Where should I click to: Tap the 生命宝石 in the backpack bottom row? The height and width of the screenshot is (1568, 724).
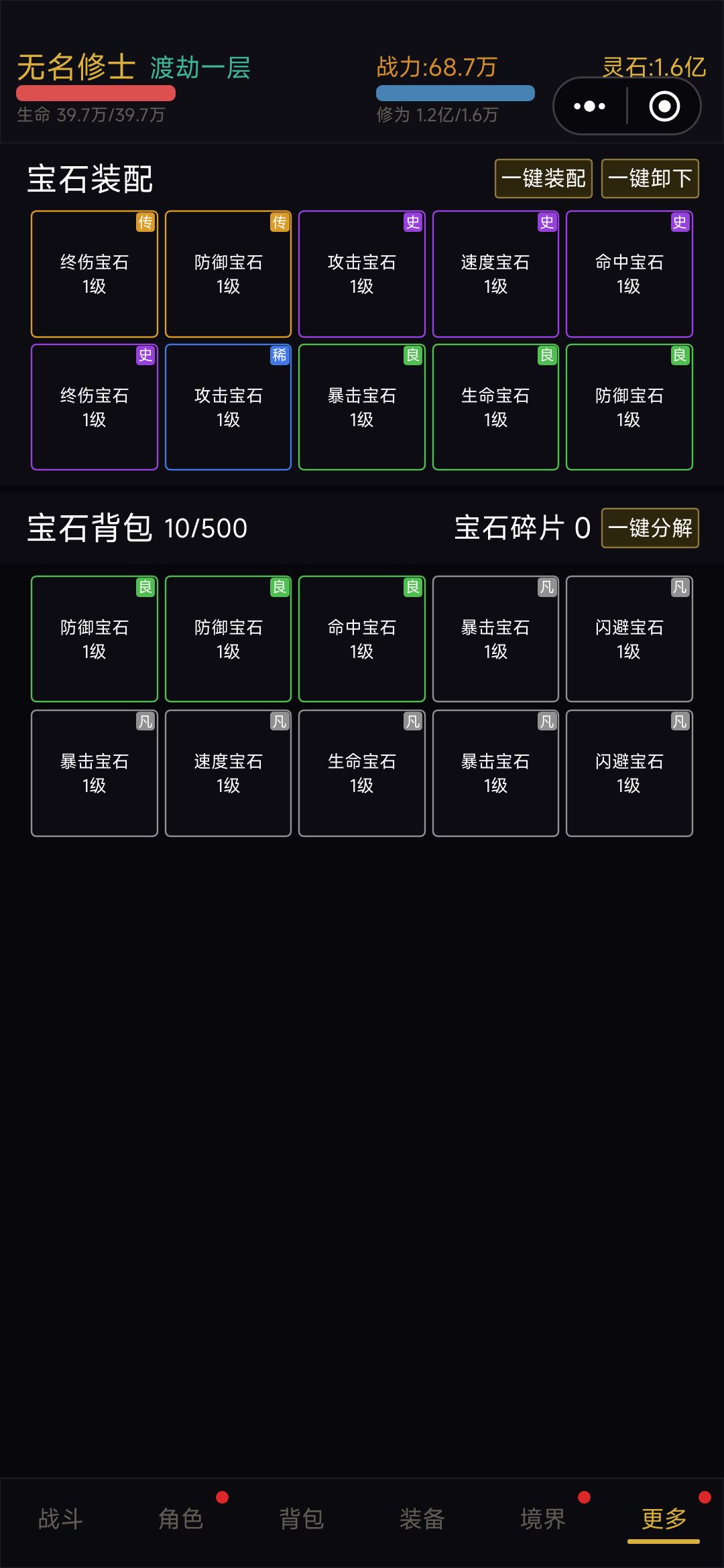tap(361, 772)
